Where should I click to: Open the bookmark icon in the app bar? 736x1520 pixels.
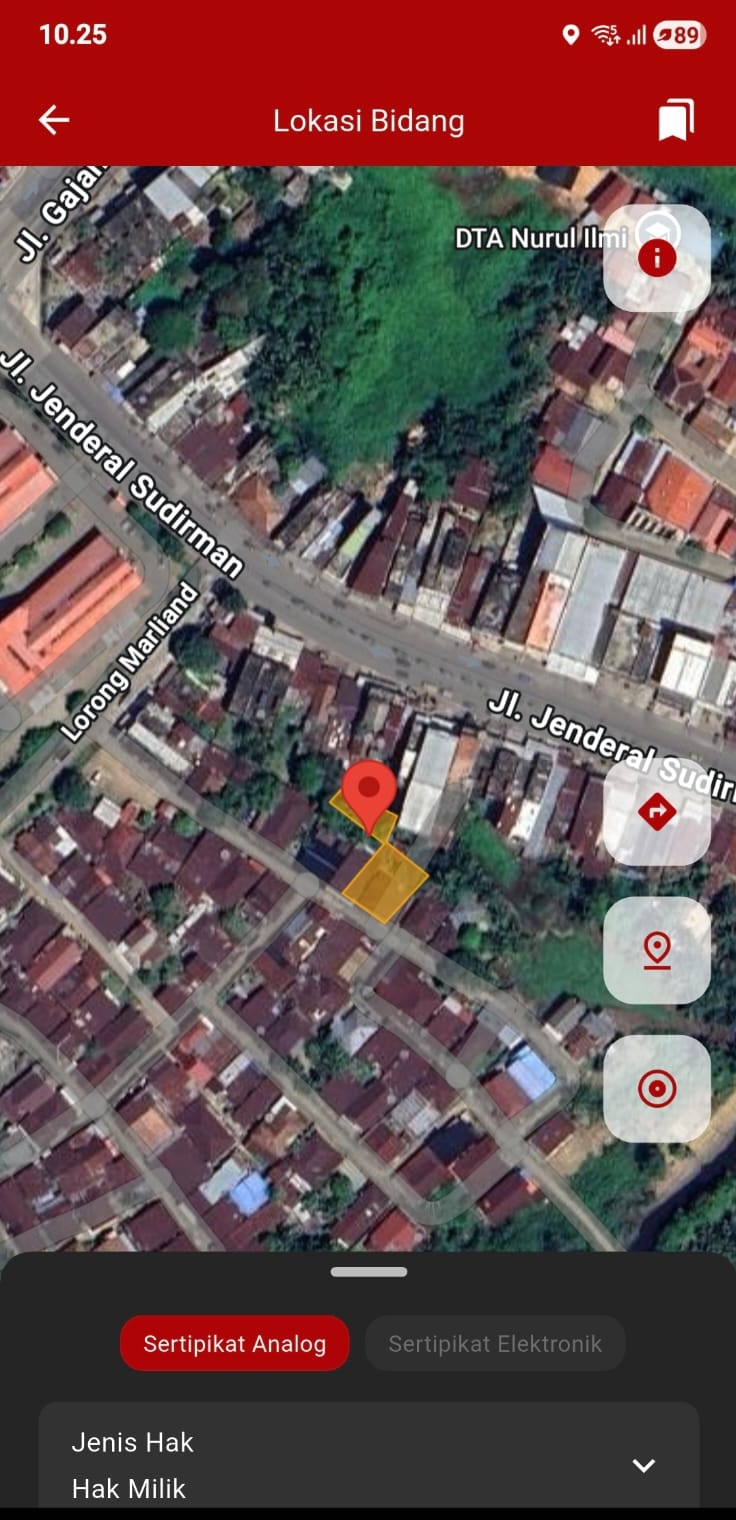point(676,121)
